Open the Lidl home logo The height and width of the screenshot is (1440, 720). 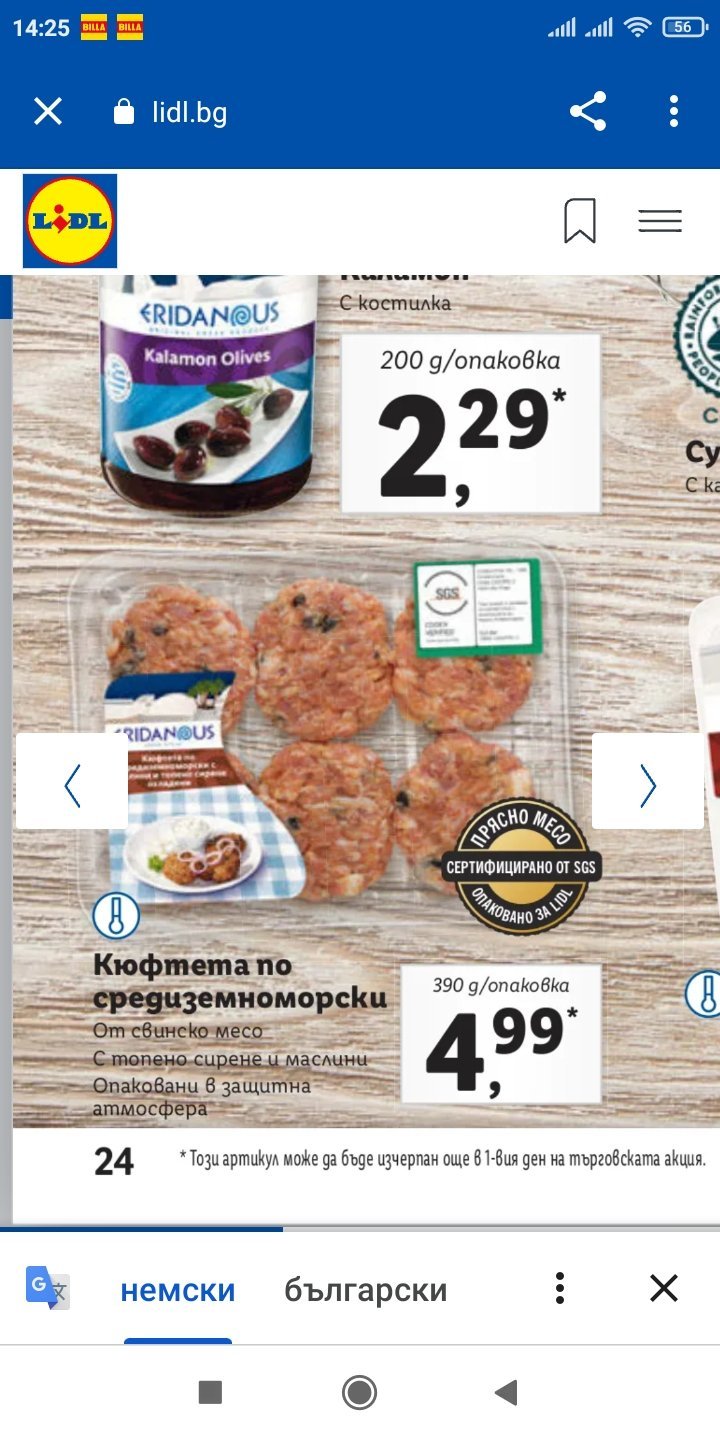click(70, 221)
